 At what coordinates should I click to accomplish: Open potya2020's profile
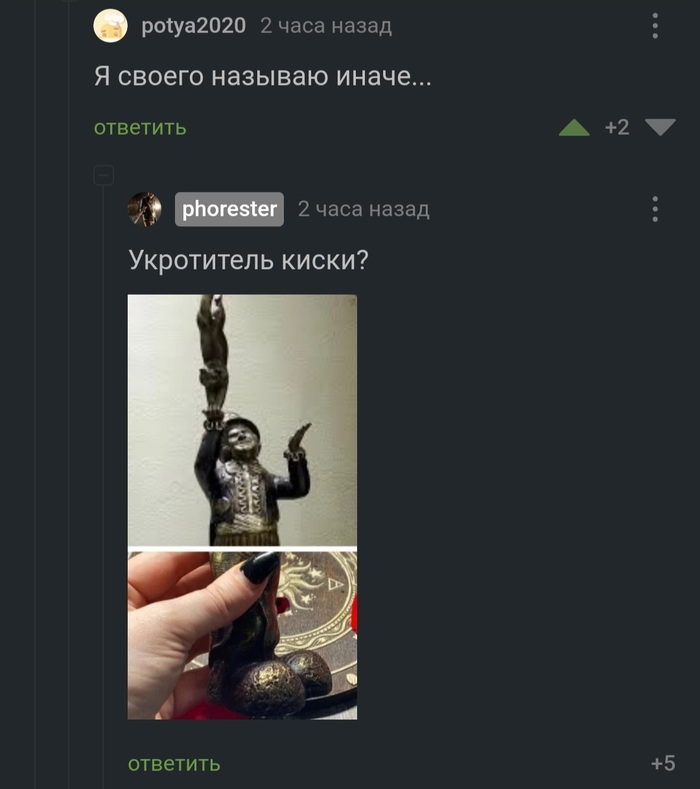pyautogui.click(x=193, y=26)
